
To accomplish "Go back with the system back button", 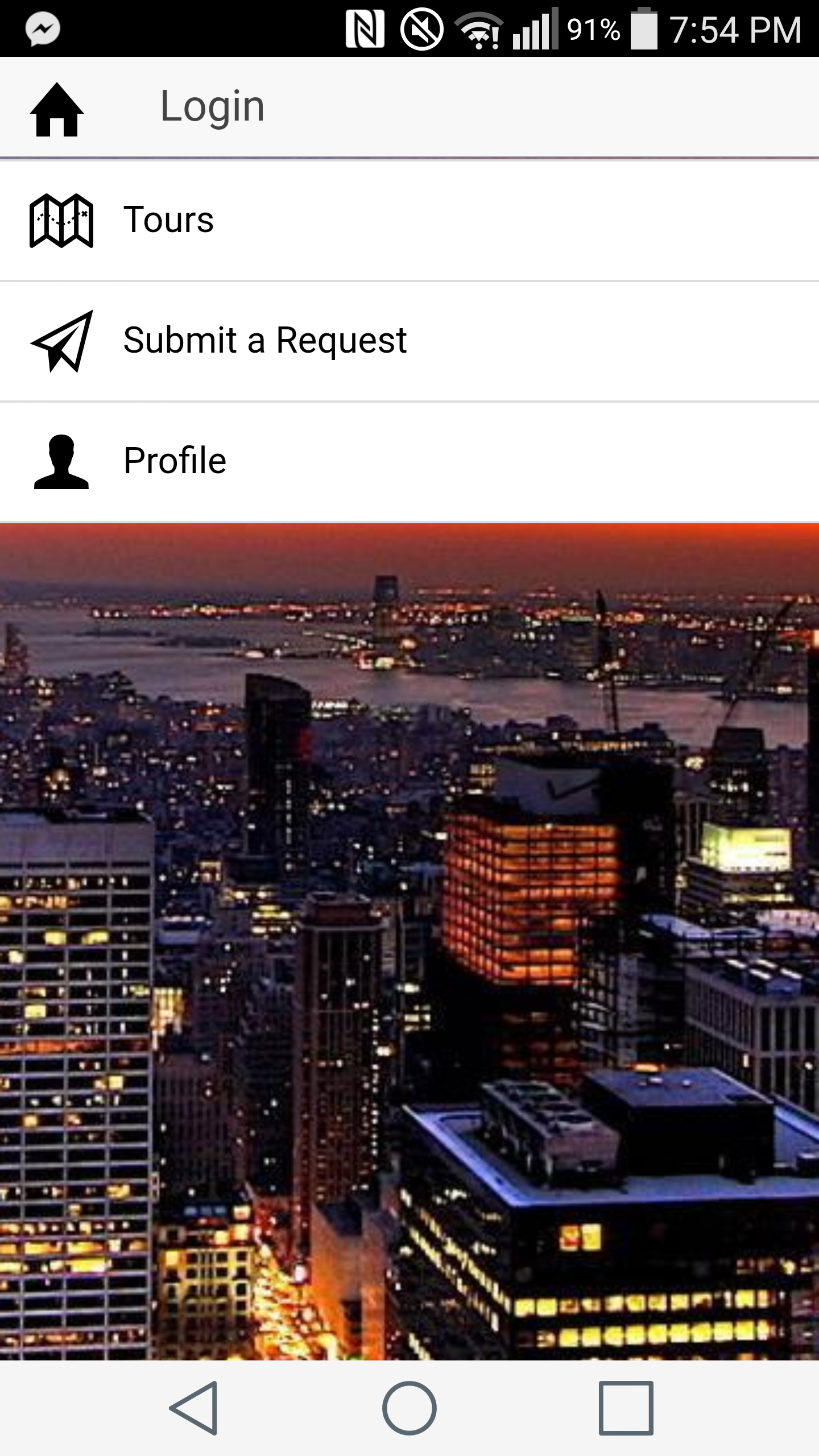I will [x=194, y=1408].
